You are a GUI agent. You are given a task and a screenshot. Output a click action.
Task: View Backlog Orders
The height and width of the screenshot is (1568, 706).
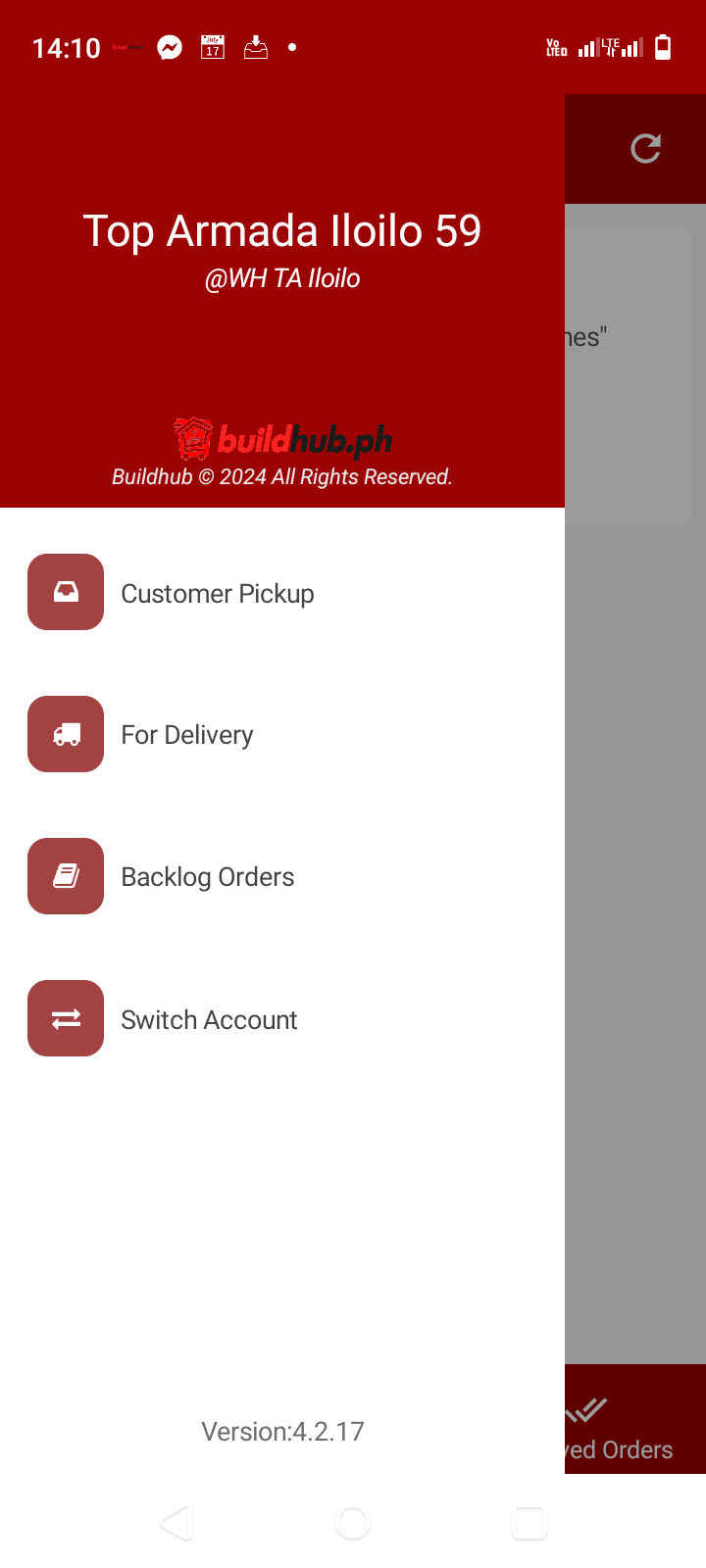[x=207, y=877]
